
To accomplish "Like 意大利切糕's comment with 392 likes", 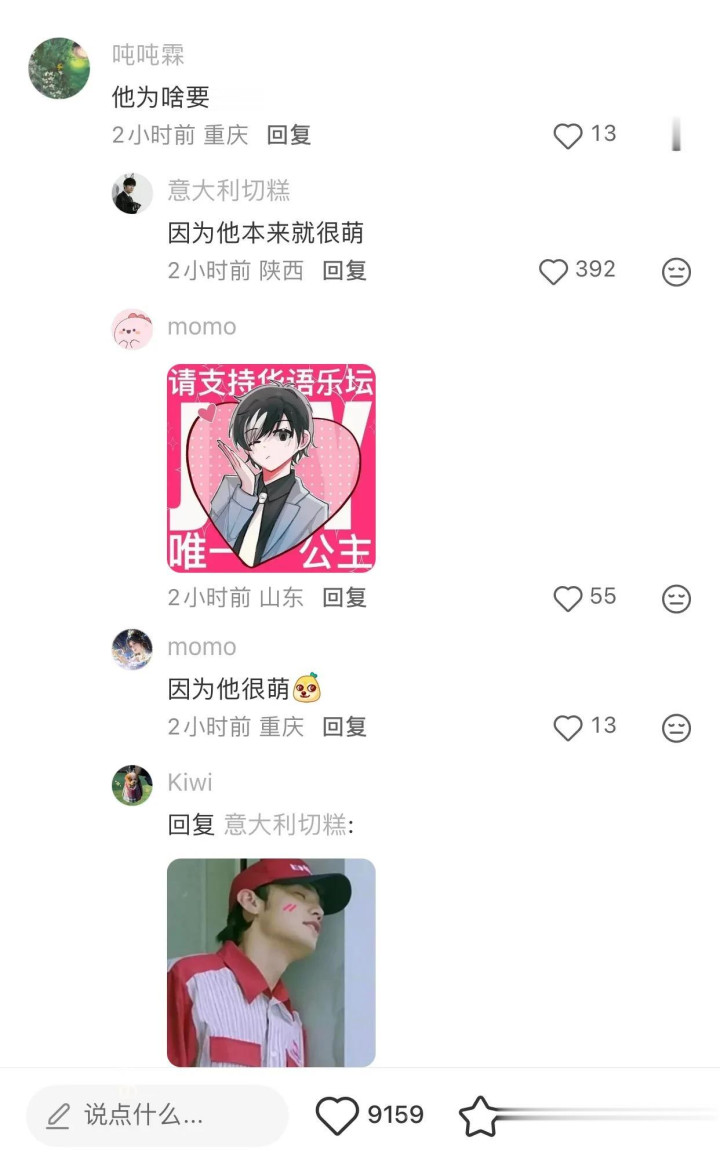I will click(554, 271).
